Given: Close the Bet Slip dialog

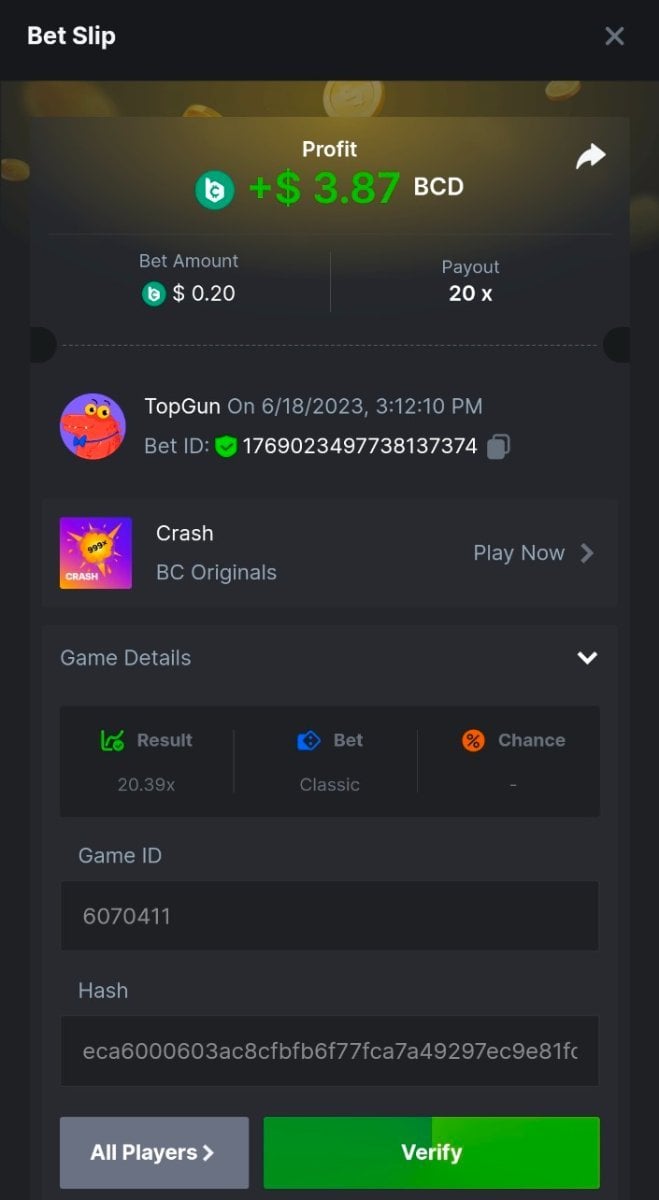Looking at the screenshot, I should click(614, 37).
